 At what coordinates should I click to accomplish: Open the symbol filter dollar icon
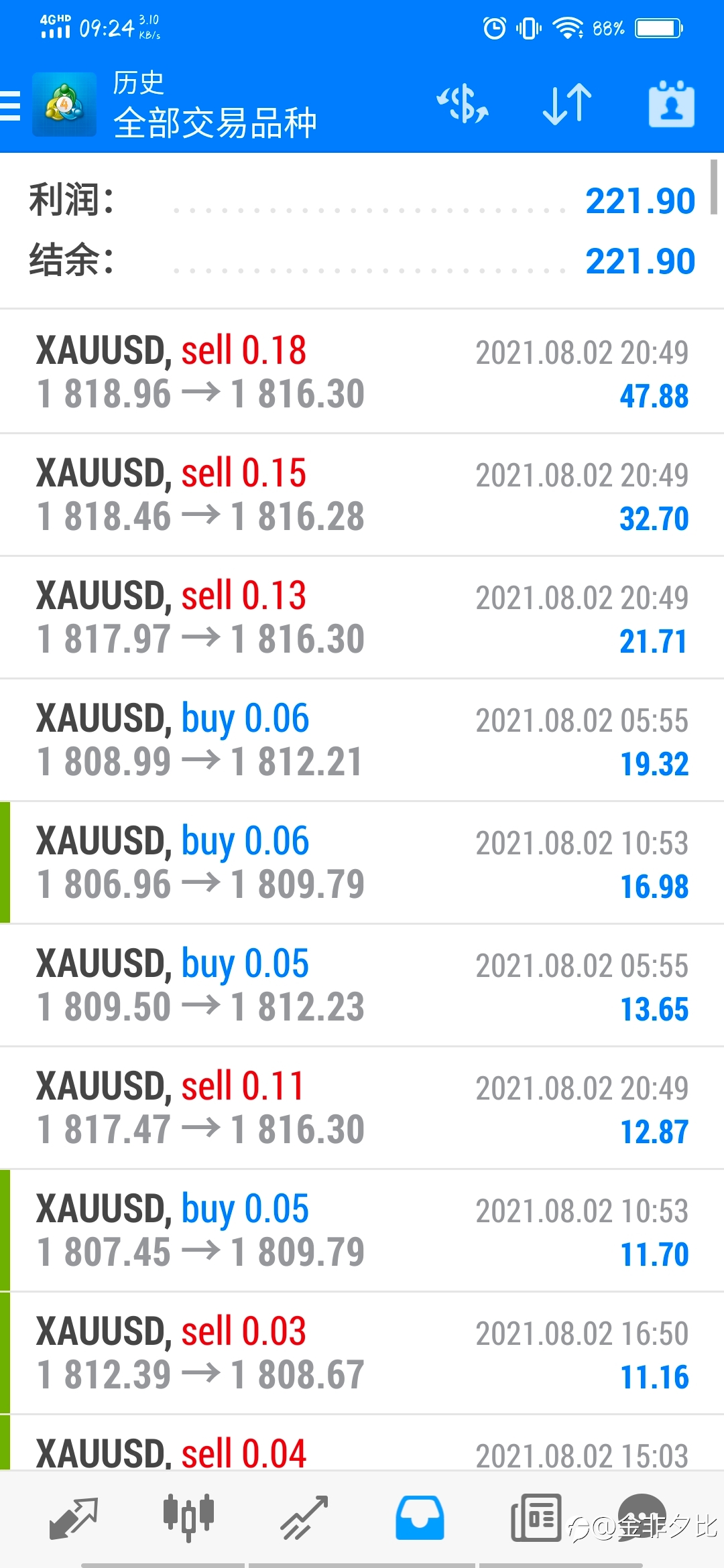pos(463,105)
